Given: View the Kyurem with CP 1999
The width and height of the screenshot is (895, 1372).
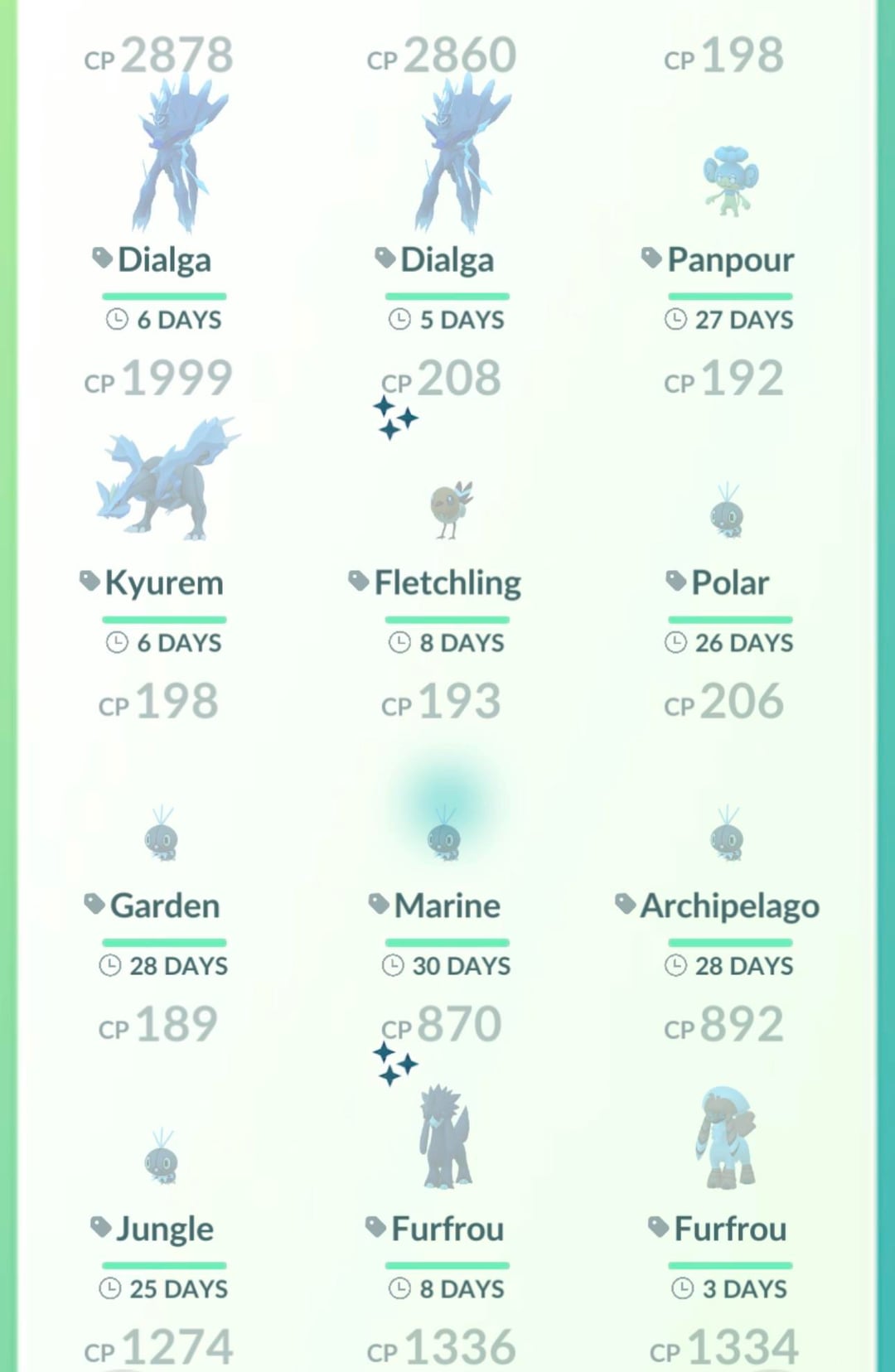Looking at the screenshot, I should [166, 481].
